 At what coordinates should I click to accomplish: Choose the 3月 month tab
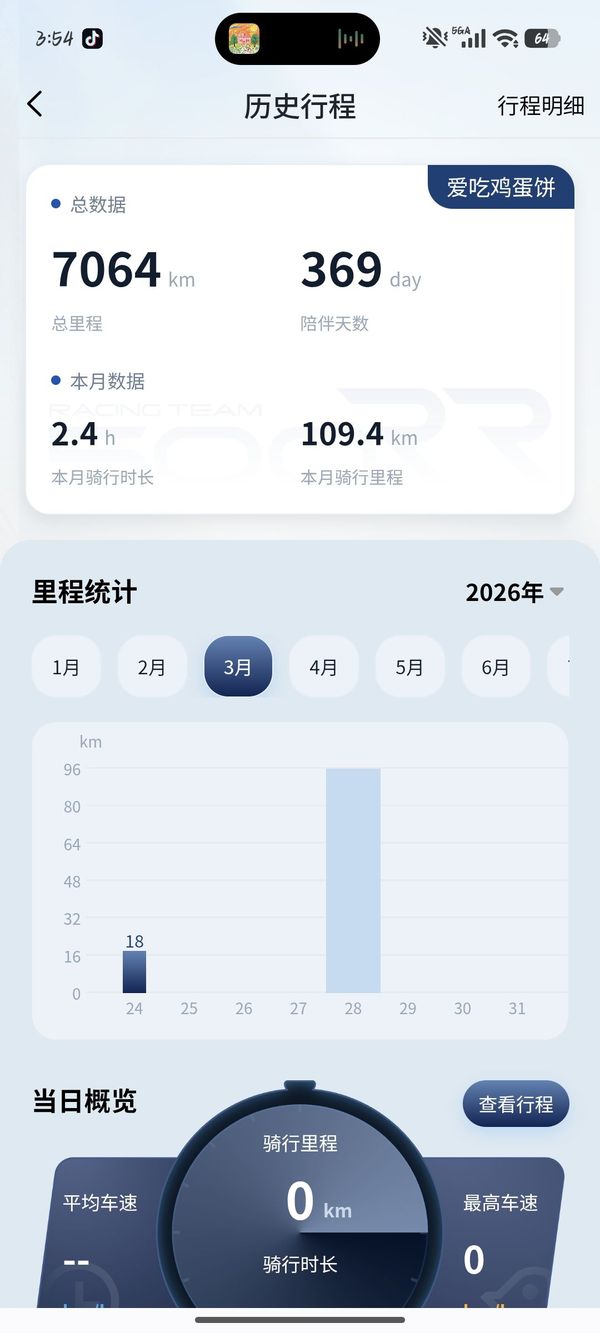click(x=238, y=667)
